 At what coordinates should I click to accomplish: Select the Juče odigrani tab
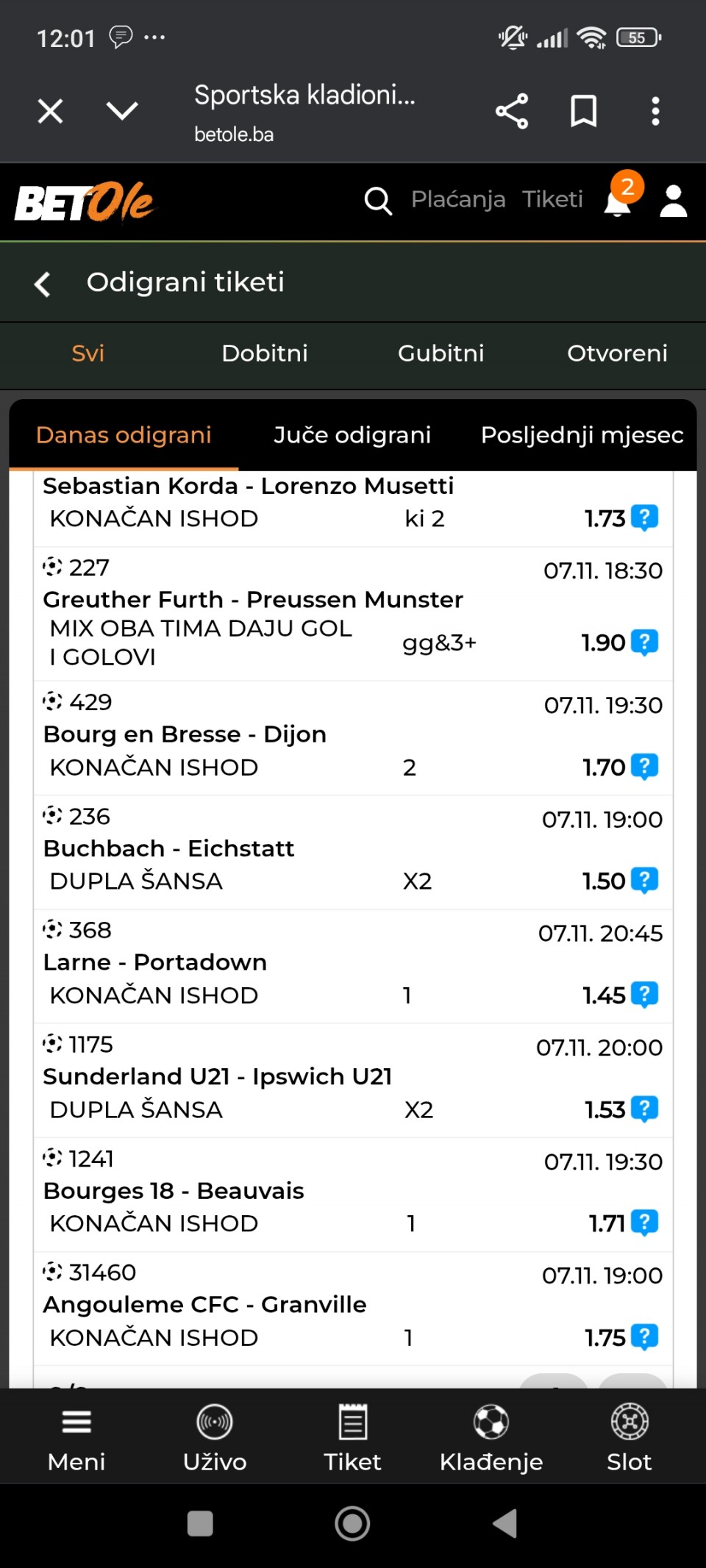352,435
